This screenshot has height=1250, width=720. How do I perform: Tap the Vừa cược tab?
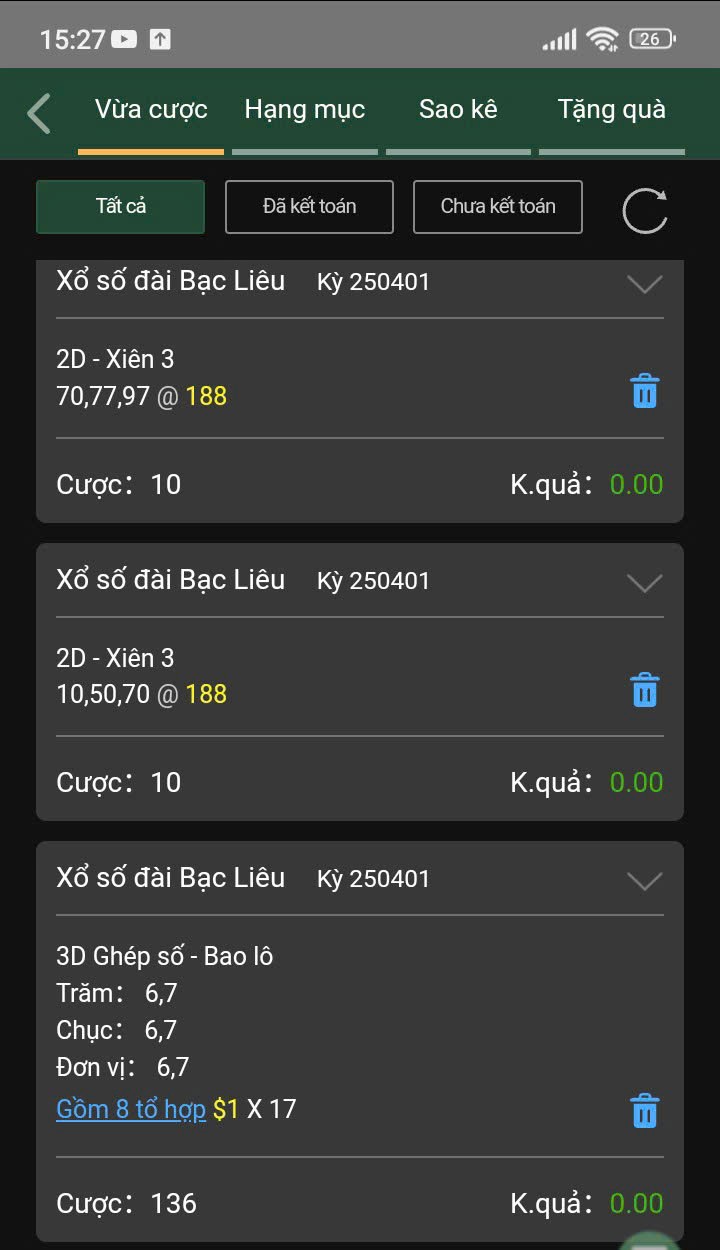[151, 110]
